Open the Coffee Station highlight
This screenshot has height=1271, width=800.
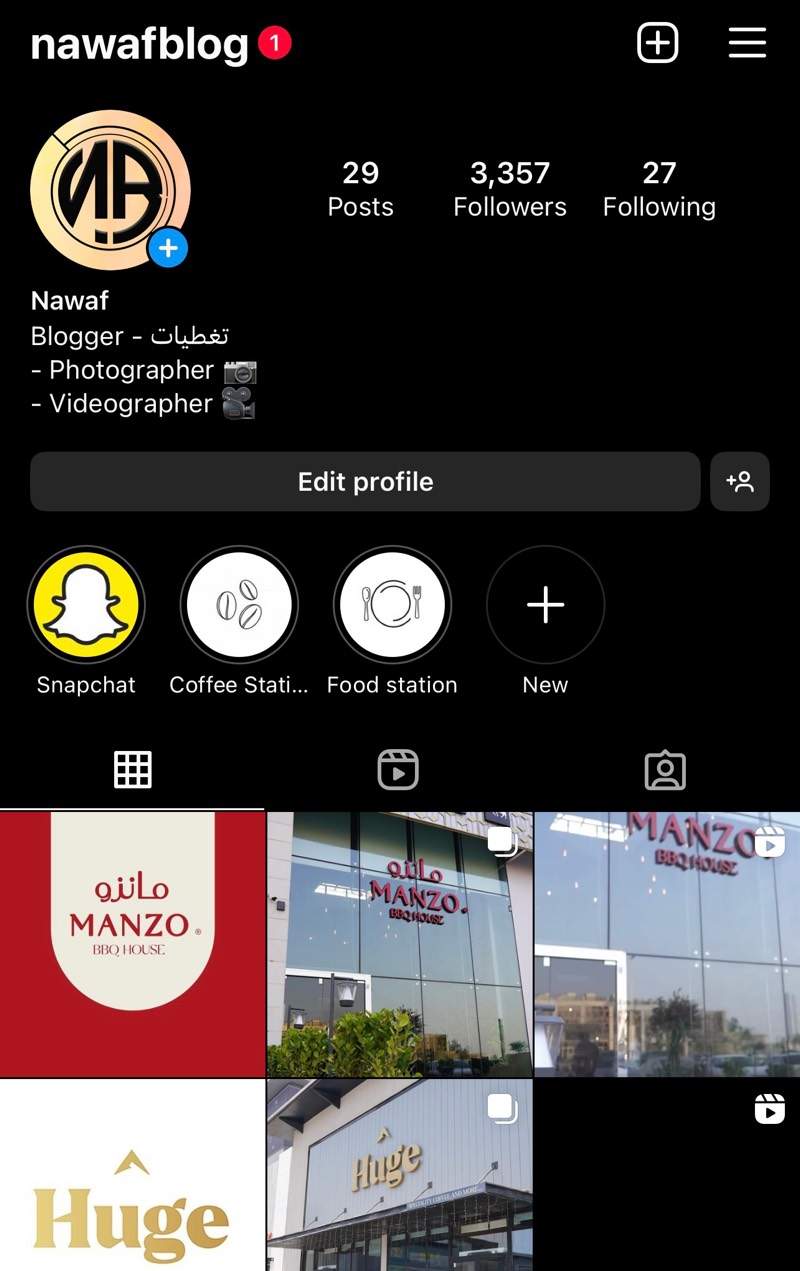(x=239, y=605)
